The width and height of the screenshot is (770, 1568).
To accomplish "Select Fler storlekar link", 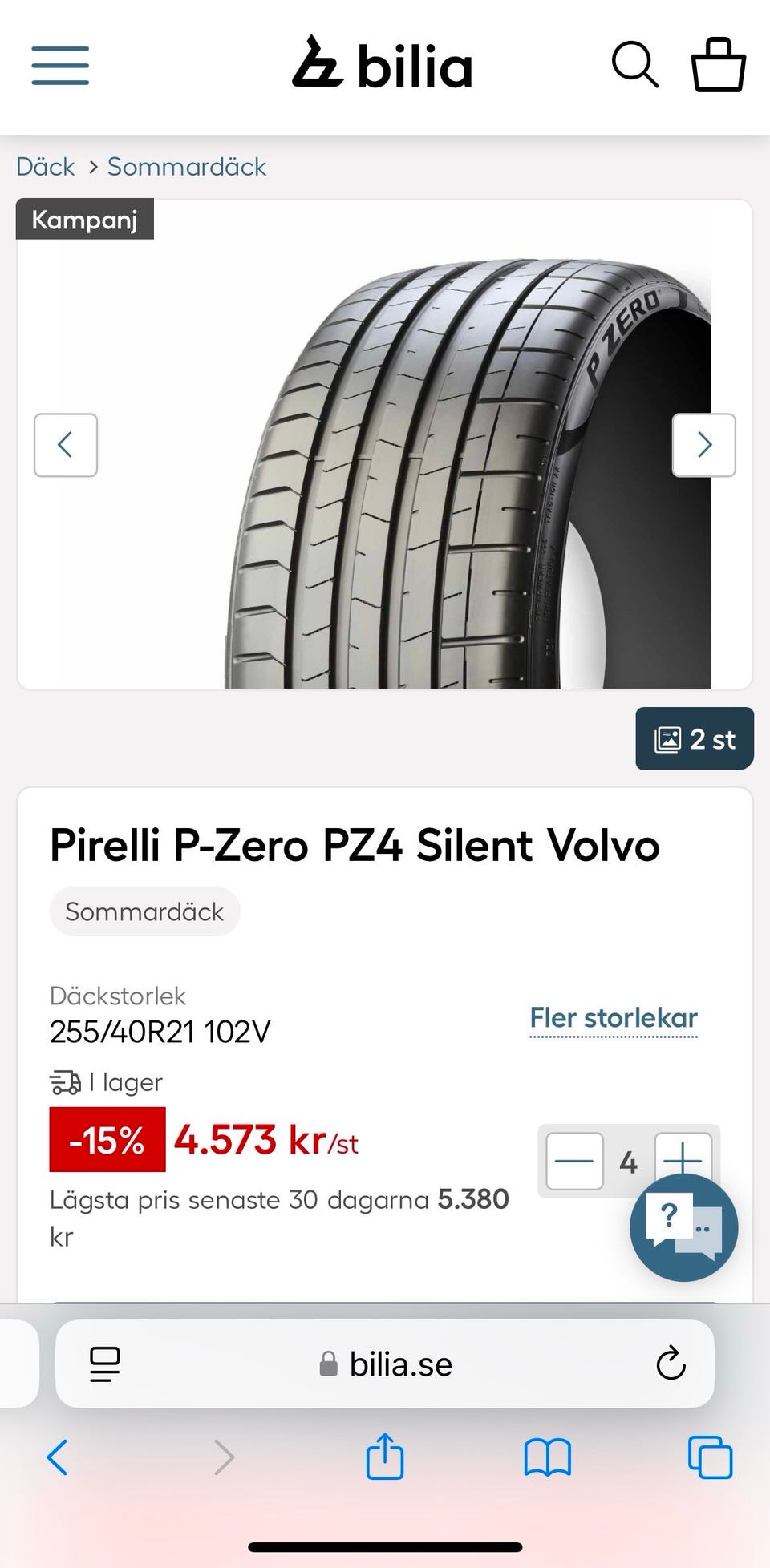I will coord(614,1018).
